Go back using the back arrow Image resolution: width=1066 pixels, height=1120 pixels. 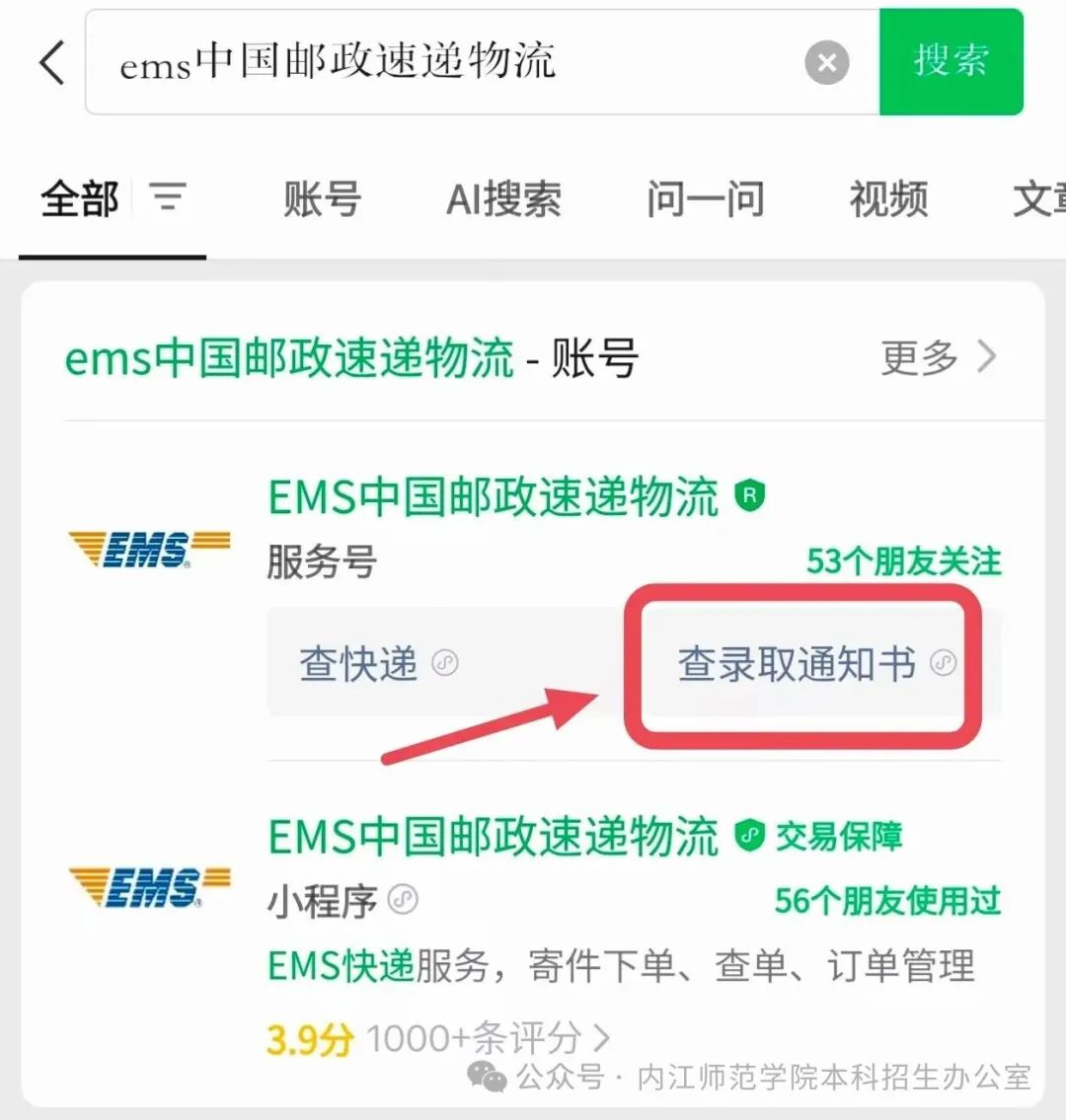pyautogui.click(x=52, y=62)
